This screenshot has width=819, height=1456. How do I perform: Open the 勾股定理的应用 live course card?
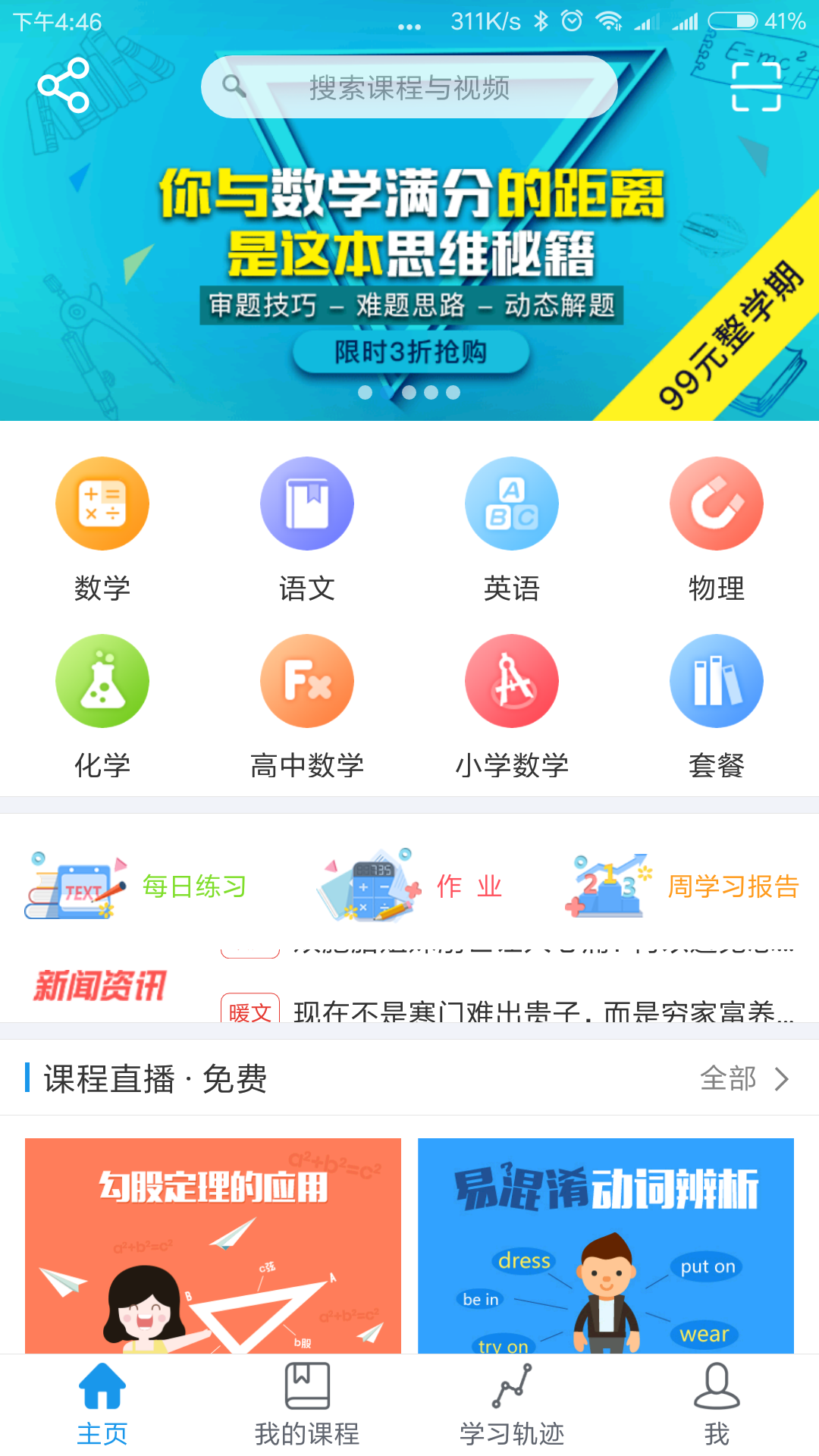[213, 1245]
